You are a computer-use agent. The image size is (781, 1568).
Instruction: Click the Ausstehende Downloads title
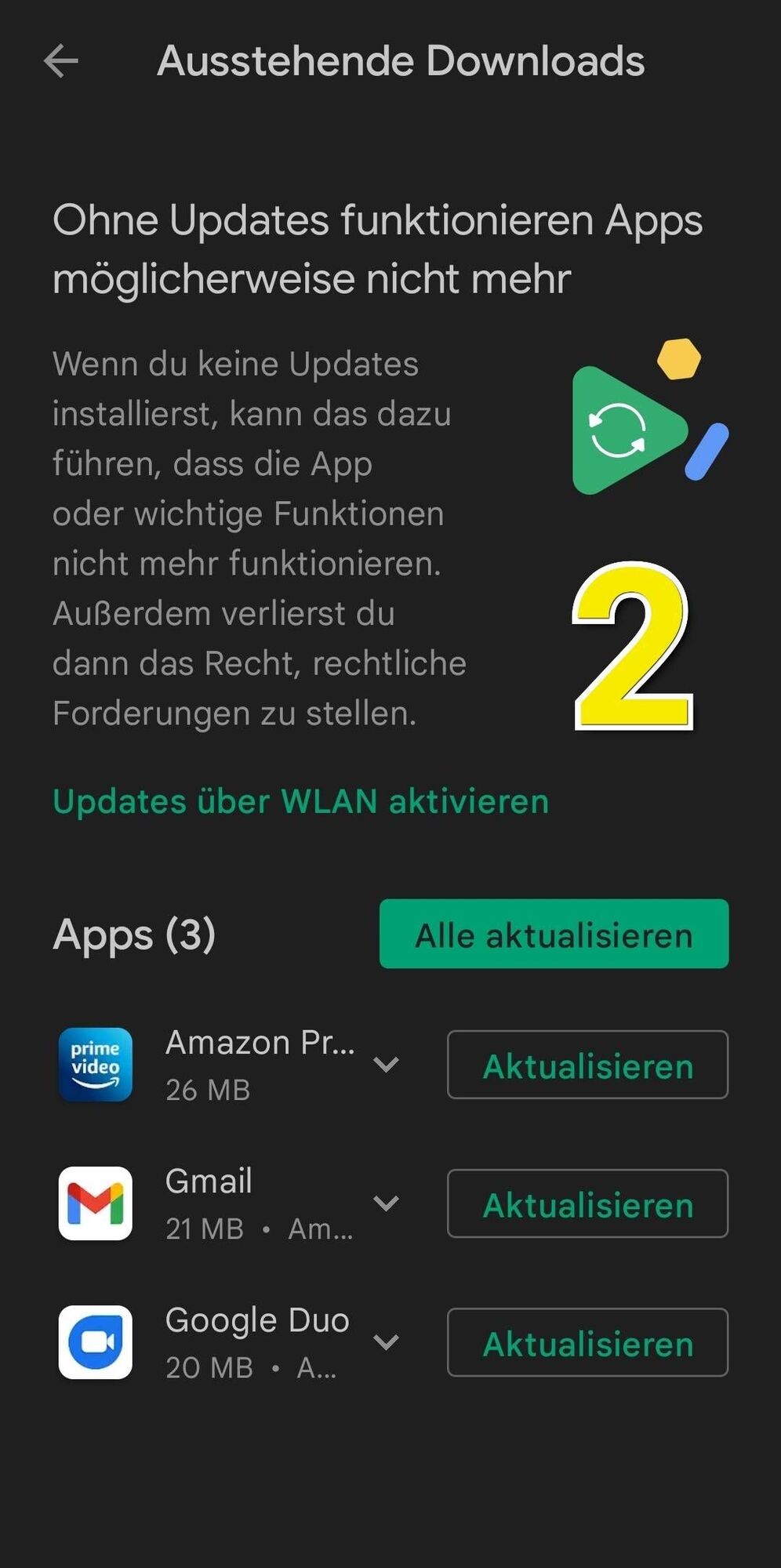point(401,60)
